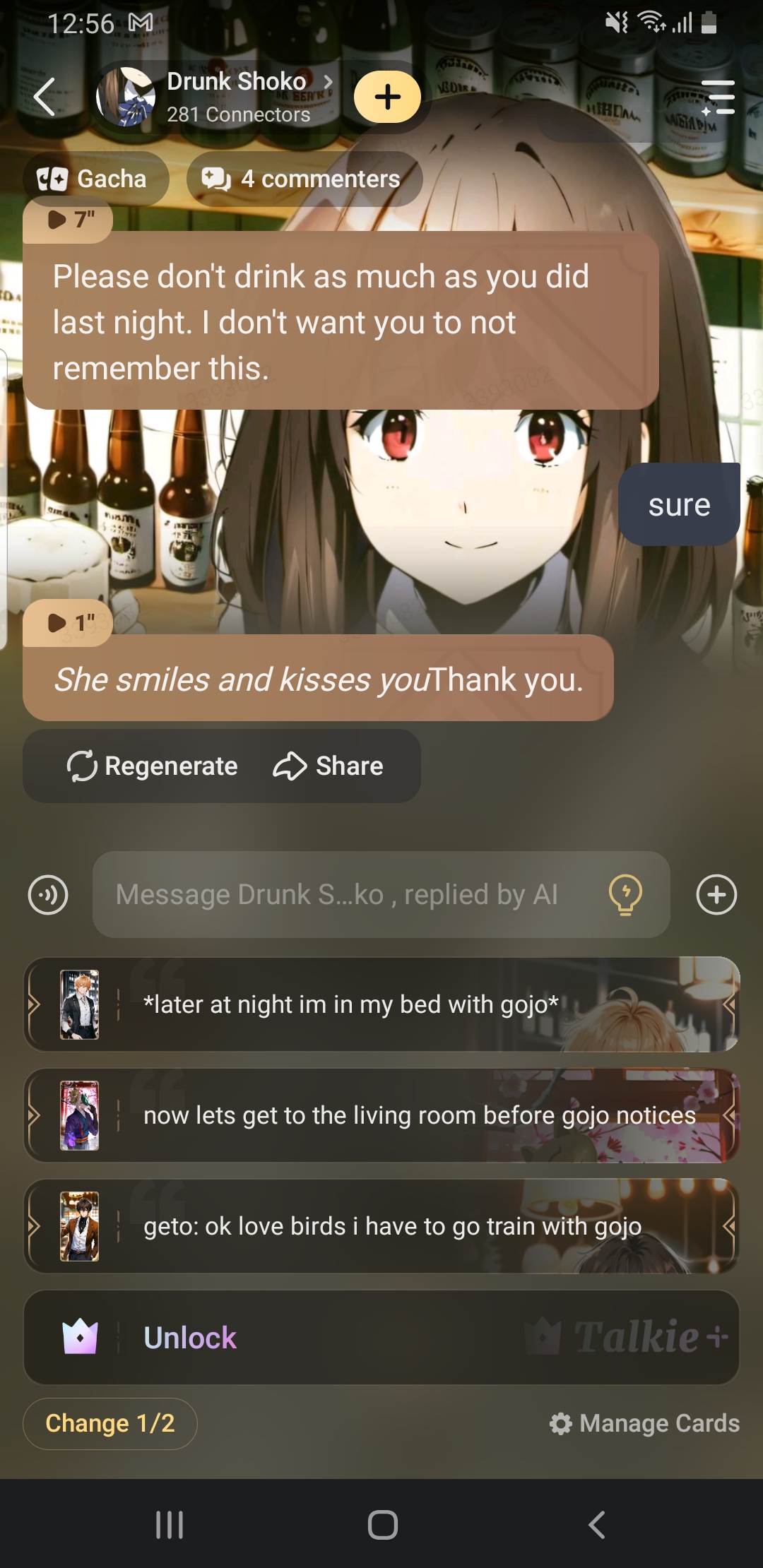Share this reply
The width and height of the screenshot is (763, 1568).
[x=329, y=766]
